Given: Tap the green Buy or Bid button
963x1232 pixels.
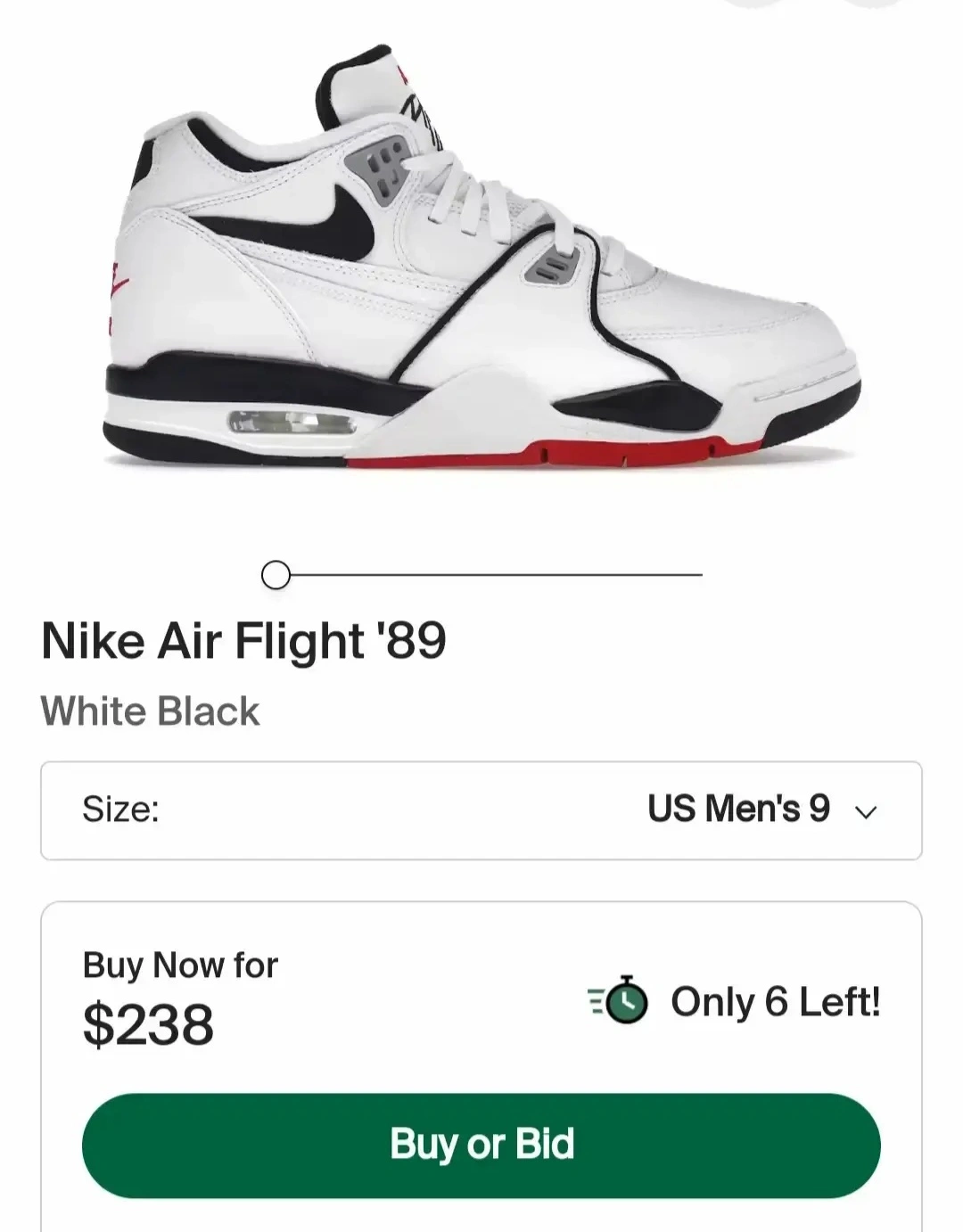Looking at the screenshot, I should 481,1145.
